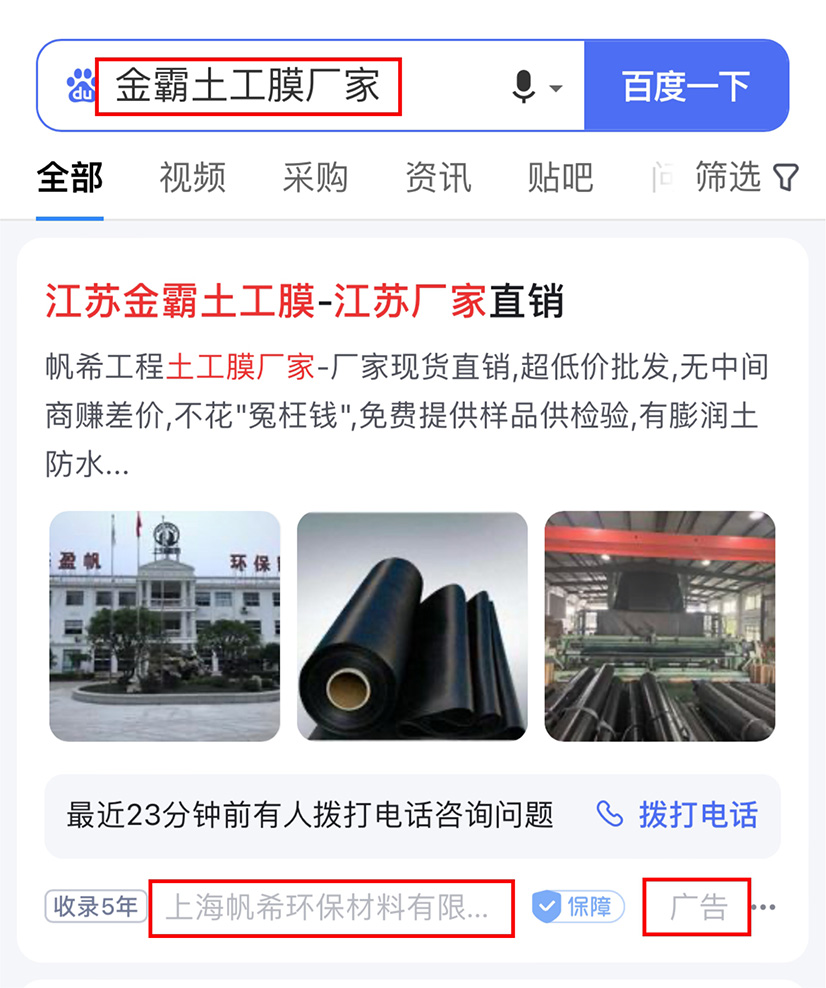The width and height of the screenshot is (826, 988).
Task: Switch to the 视频 tab
Action: [x=192, y=178]
